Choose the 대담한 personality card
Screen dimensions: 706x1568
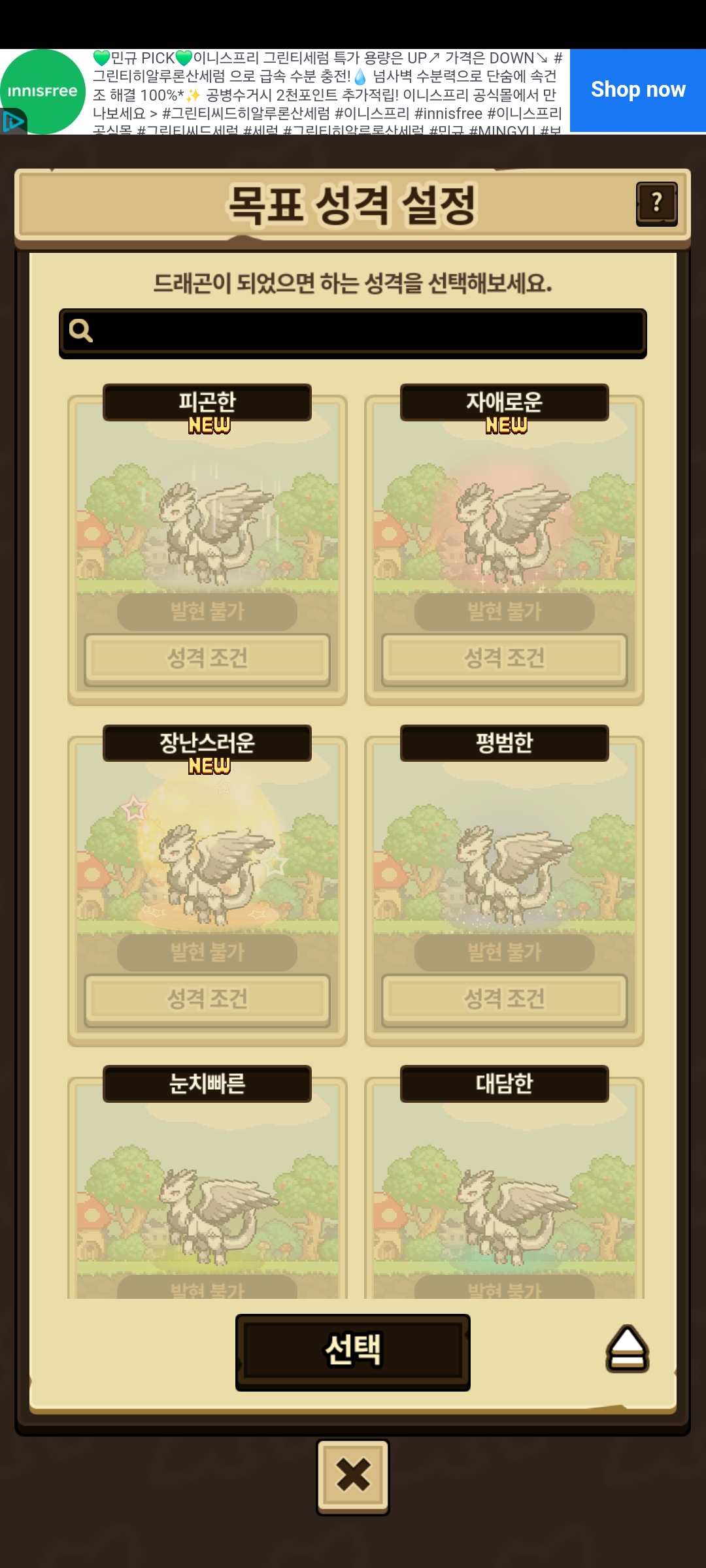click(504, 1183)
